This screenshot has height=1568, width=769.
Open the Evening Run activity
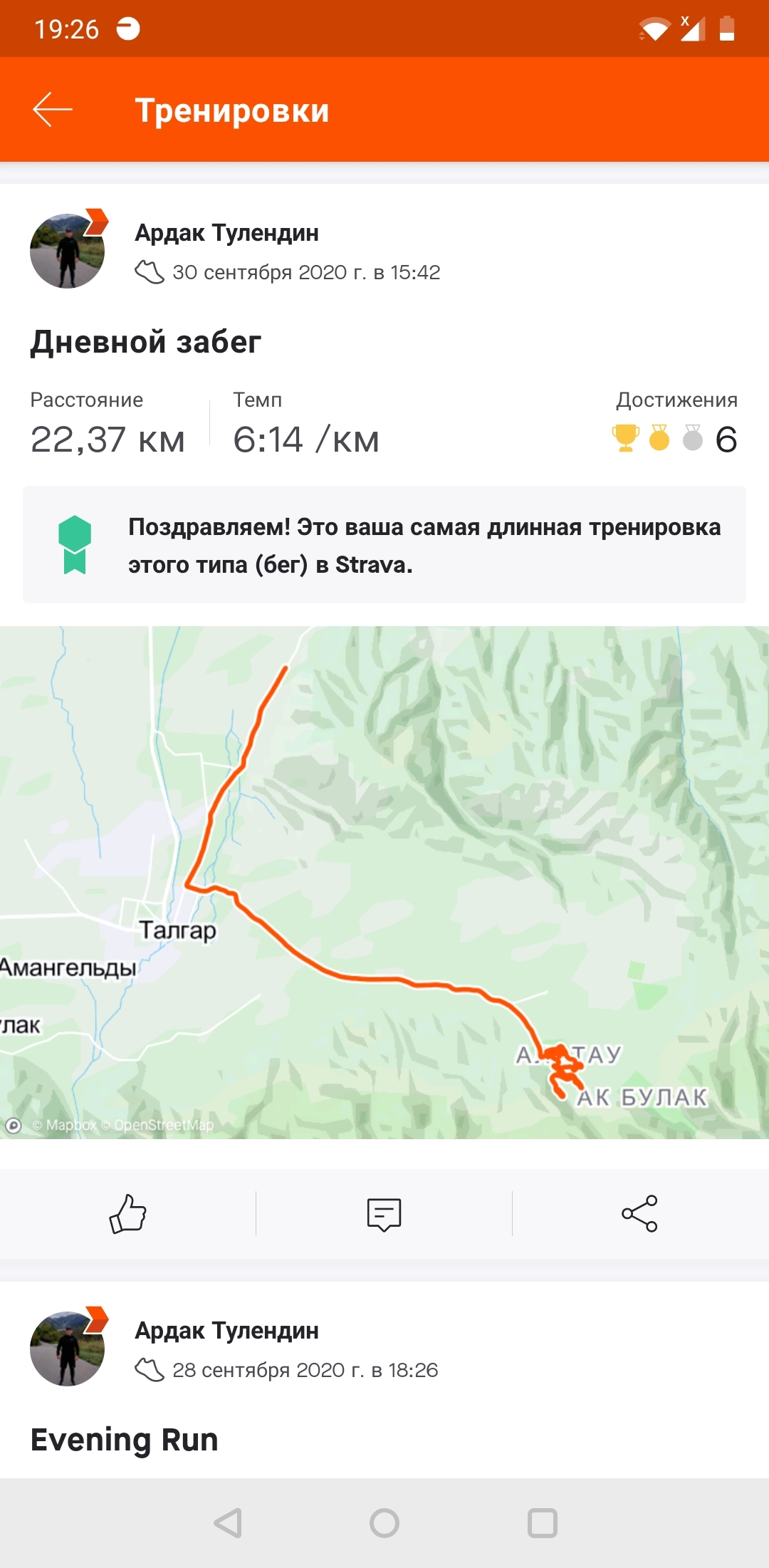(x=124, y=1439)
